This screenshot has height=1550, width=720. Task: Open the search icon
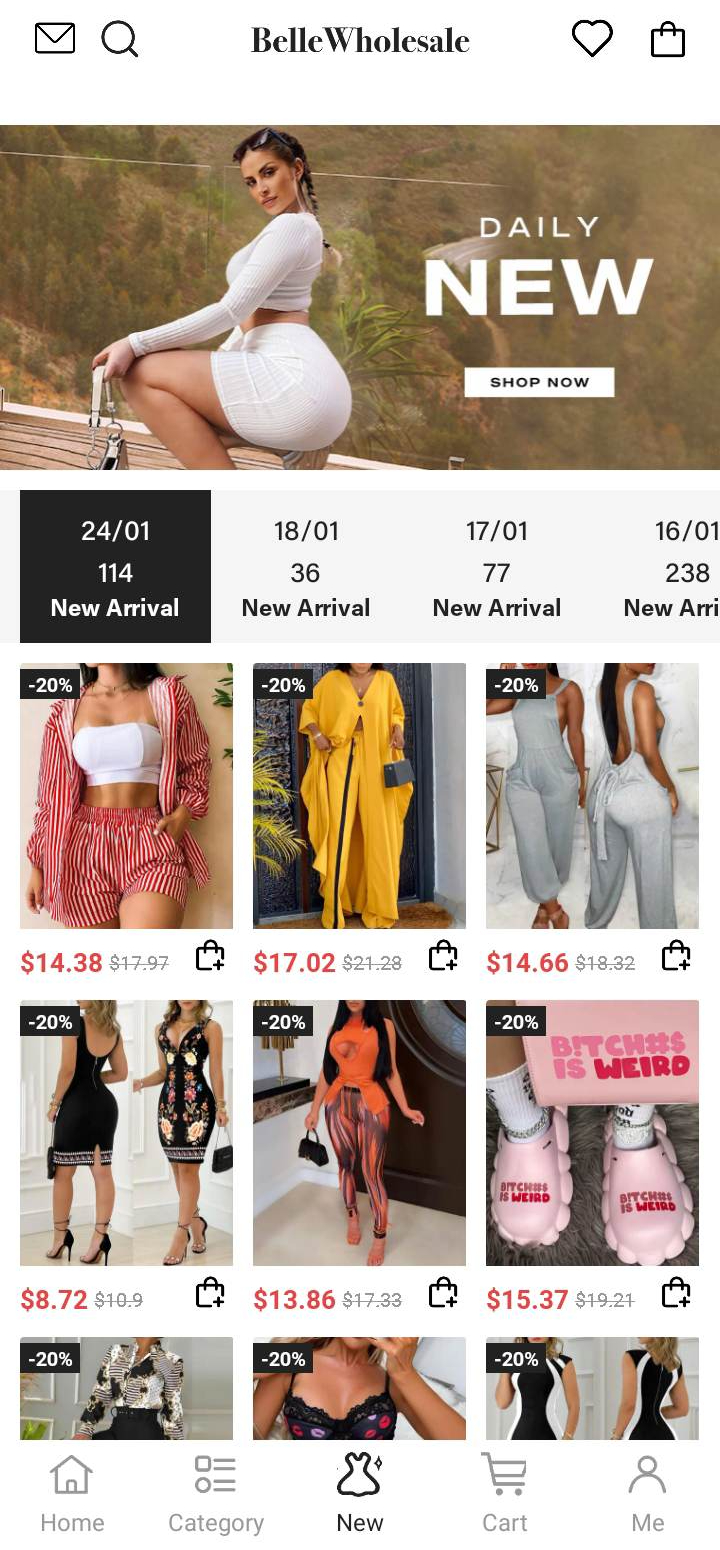[x=120, y=40]
